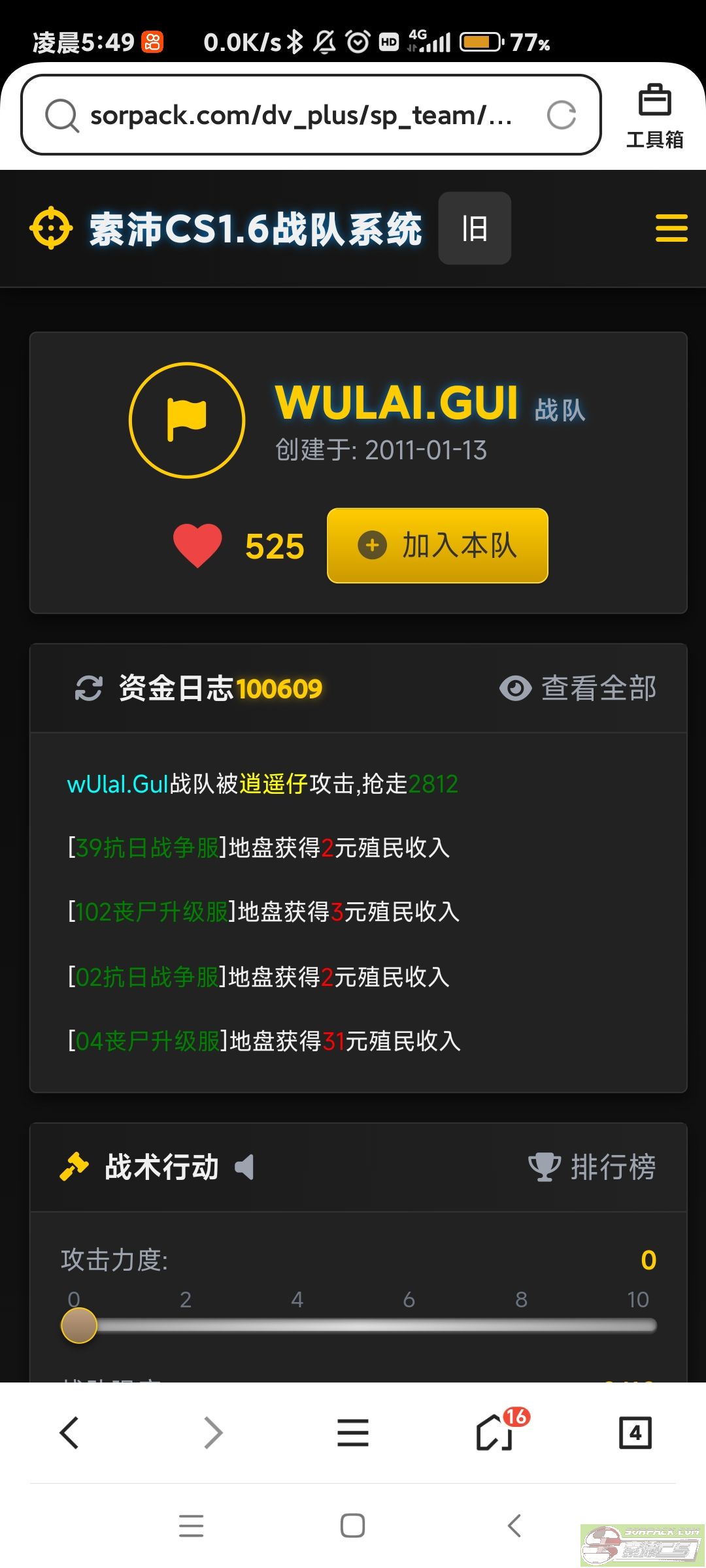The image size is (706, 1568).
Task: Like the team with the heart icon
Action: point(197,546)
